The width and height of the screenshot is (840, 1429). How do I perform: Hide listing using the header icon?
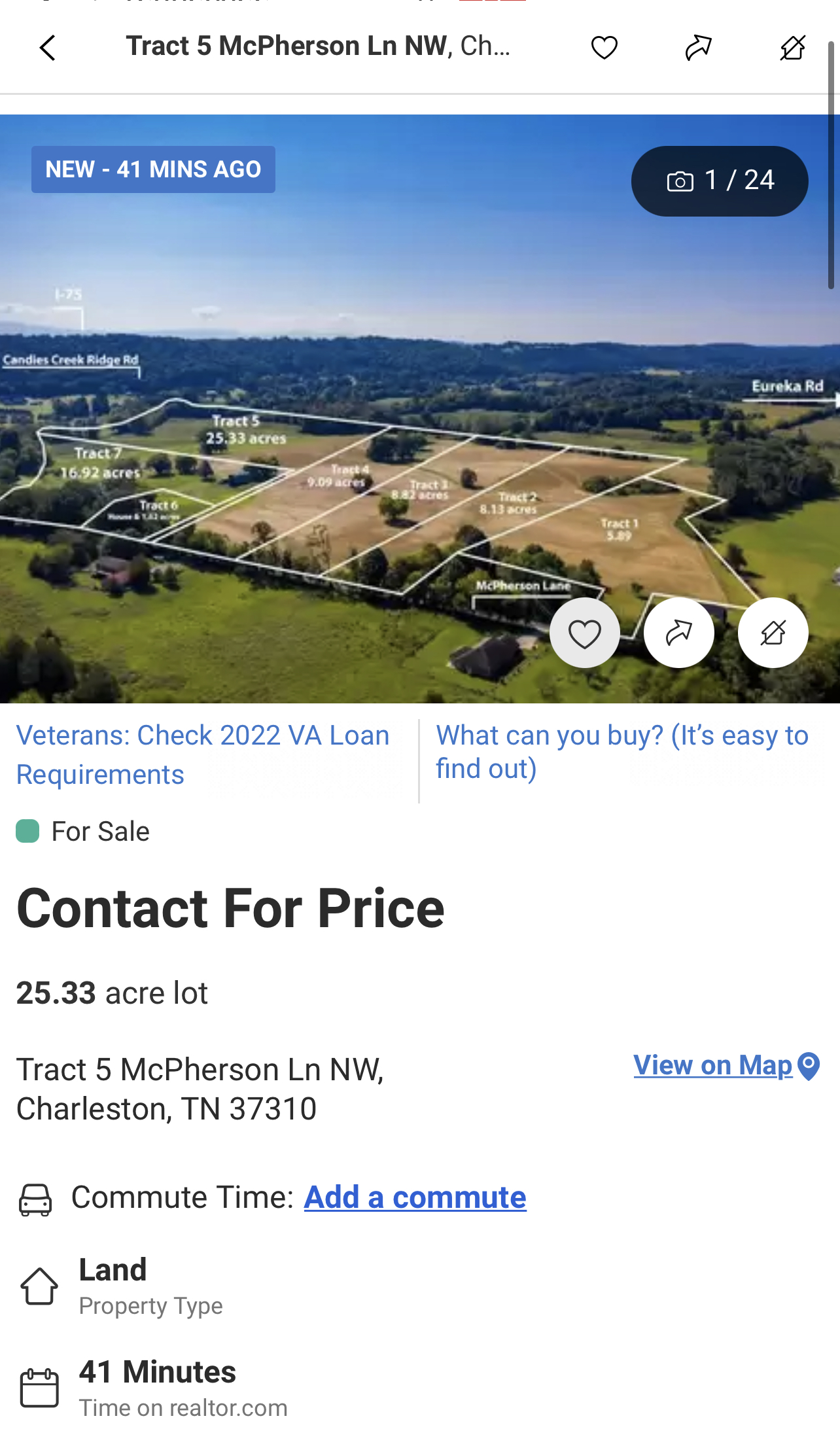(792, 48)
